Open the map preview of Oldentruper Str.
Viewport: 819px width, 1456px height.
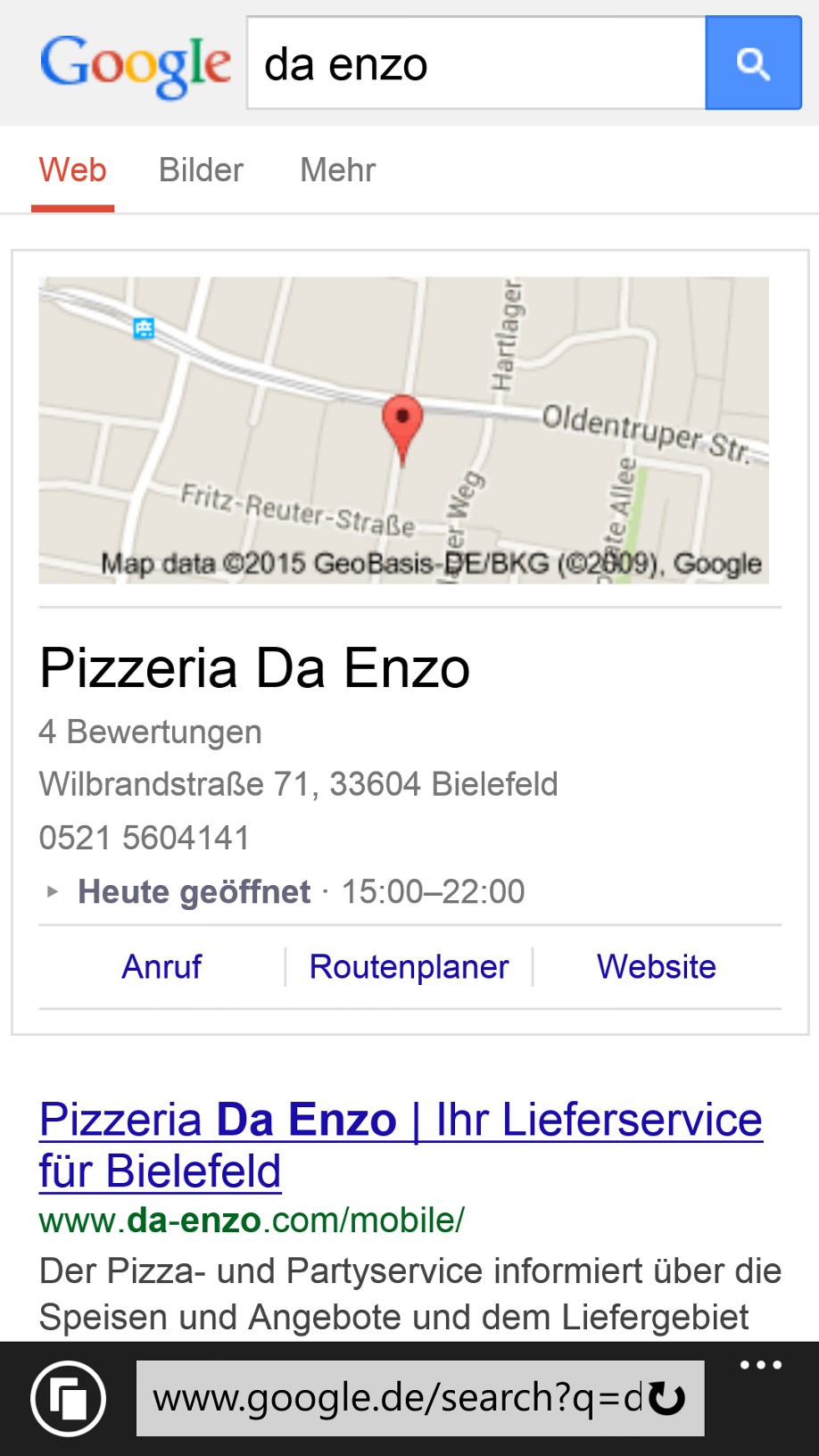coord(403,430)
